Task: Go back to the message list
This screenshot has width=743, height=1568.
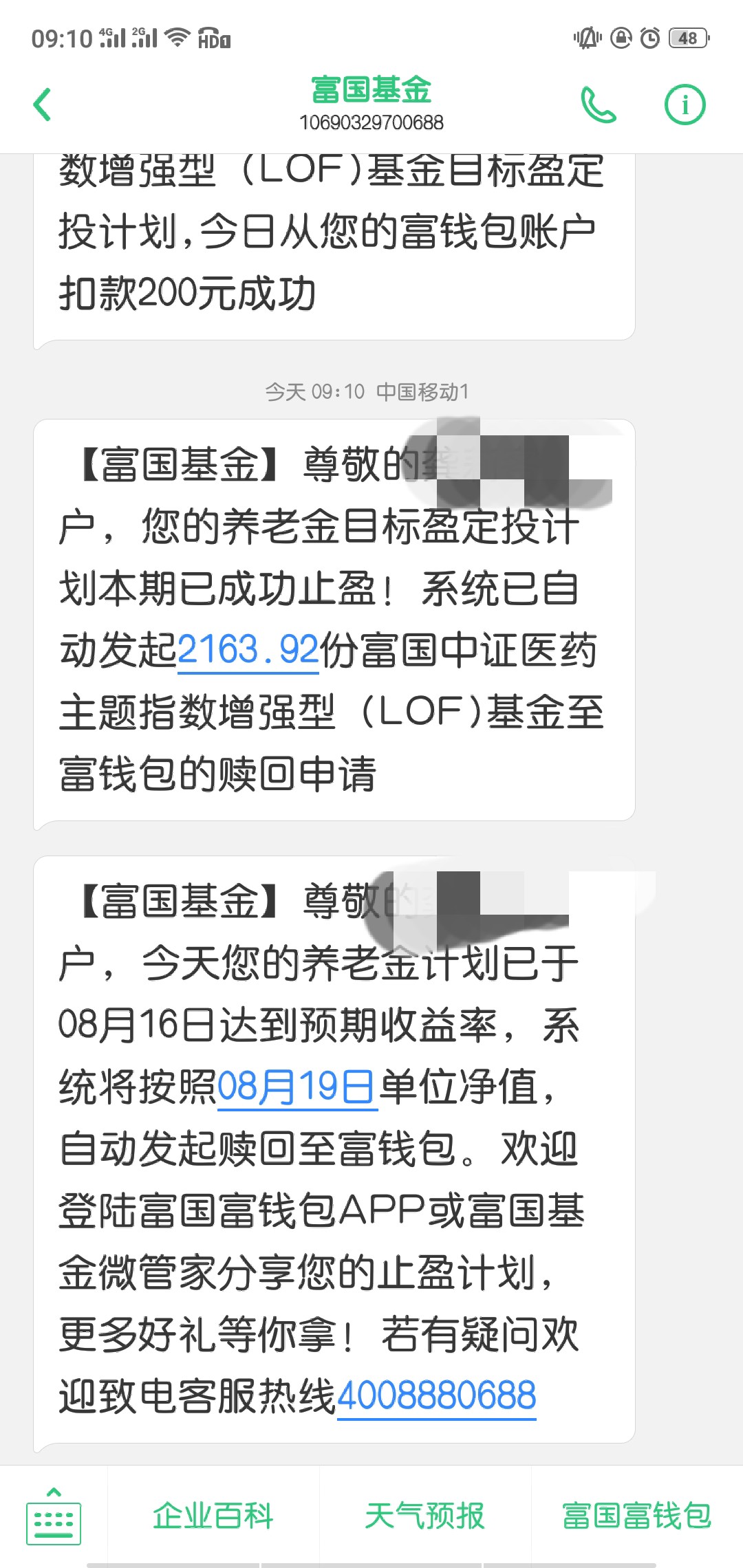Action: pyautogui.click(x=43, y=105)
